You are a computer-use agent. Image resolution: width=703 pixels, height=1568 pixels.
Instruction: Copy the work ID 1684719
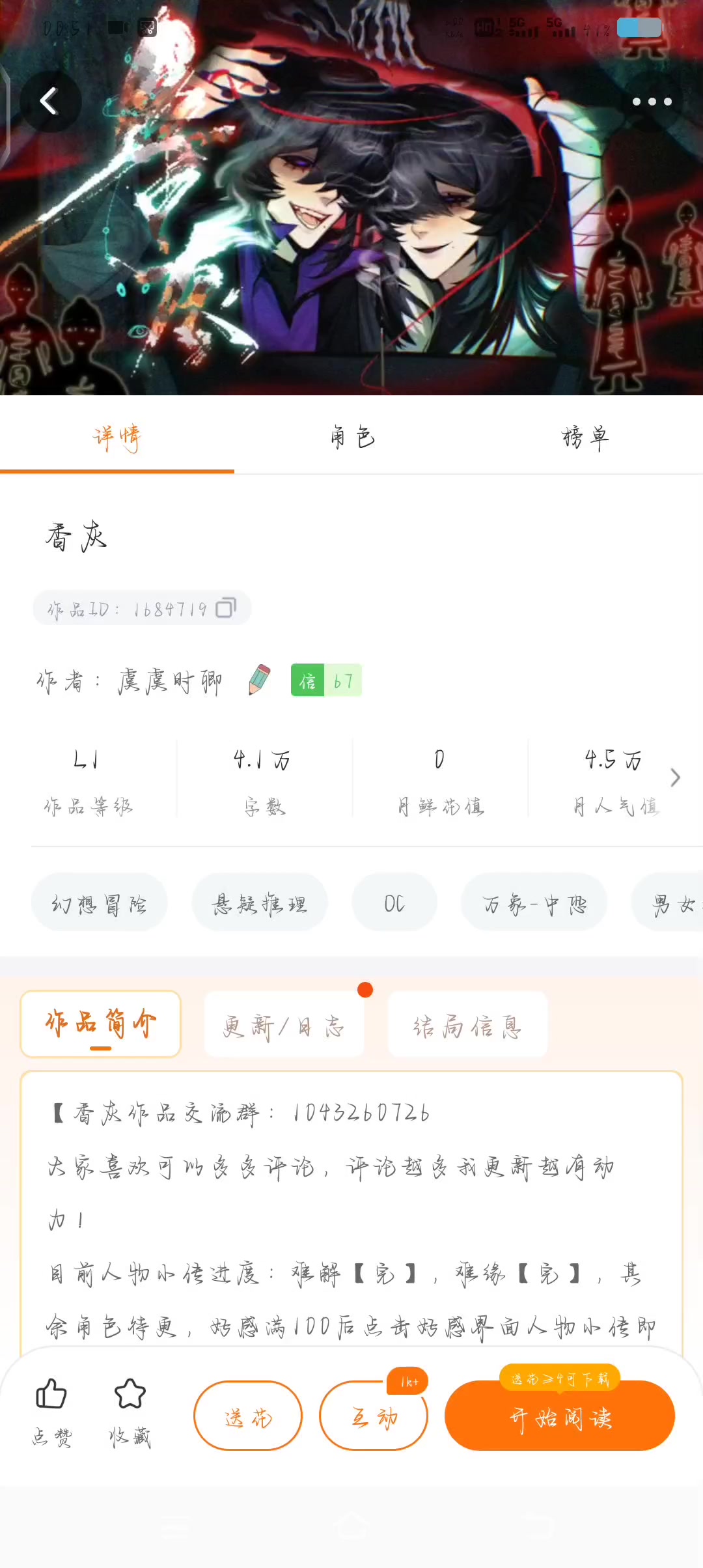click(225, 608)
